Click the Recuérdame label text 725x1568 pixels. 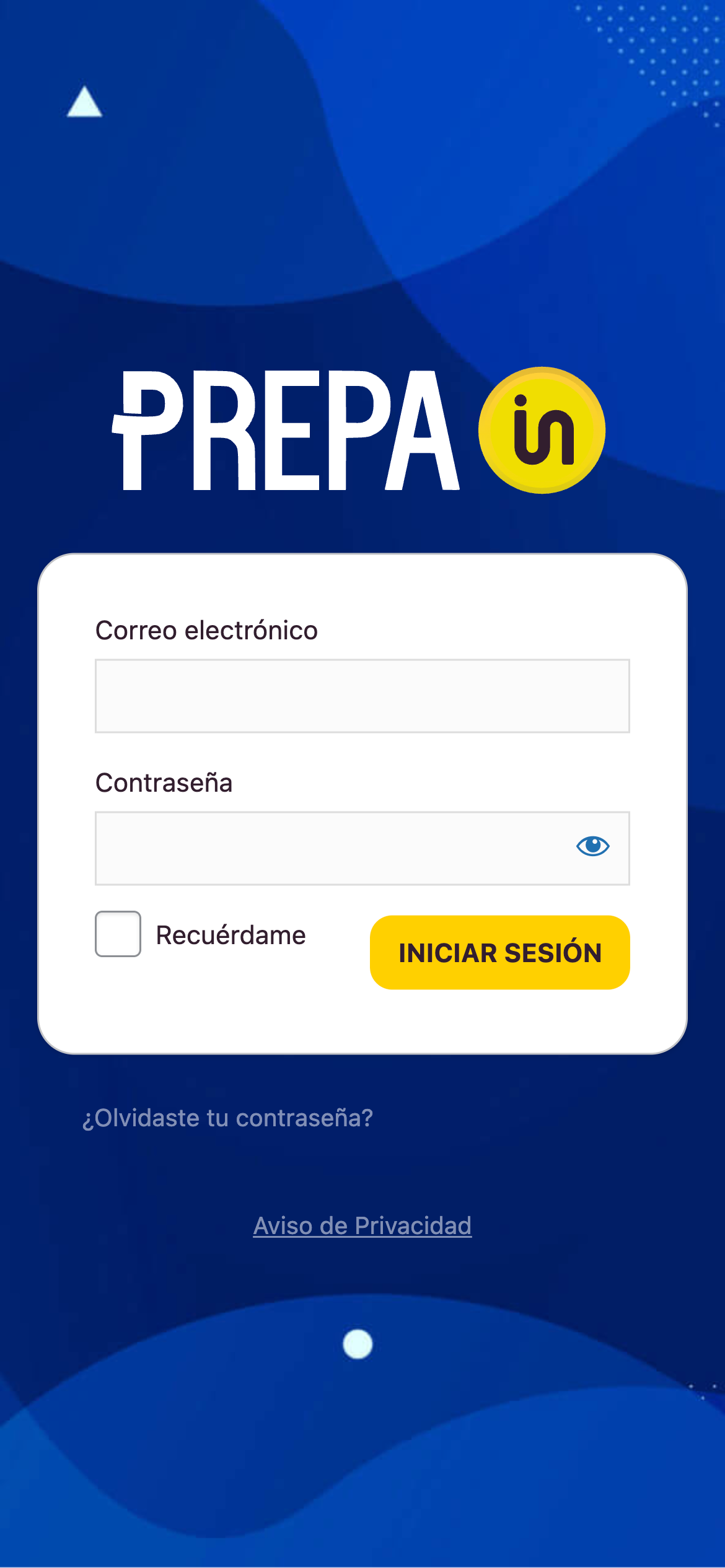231,935
